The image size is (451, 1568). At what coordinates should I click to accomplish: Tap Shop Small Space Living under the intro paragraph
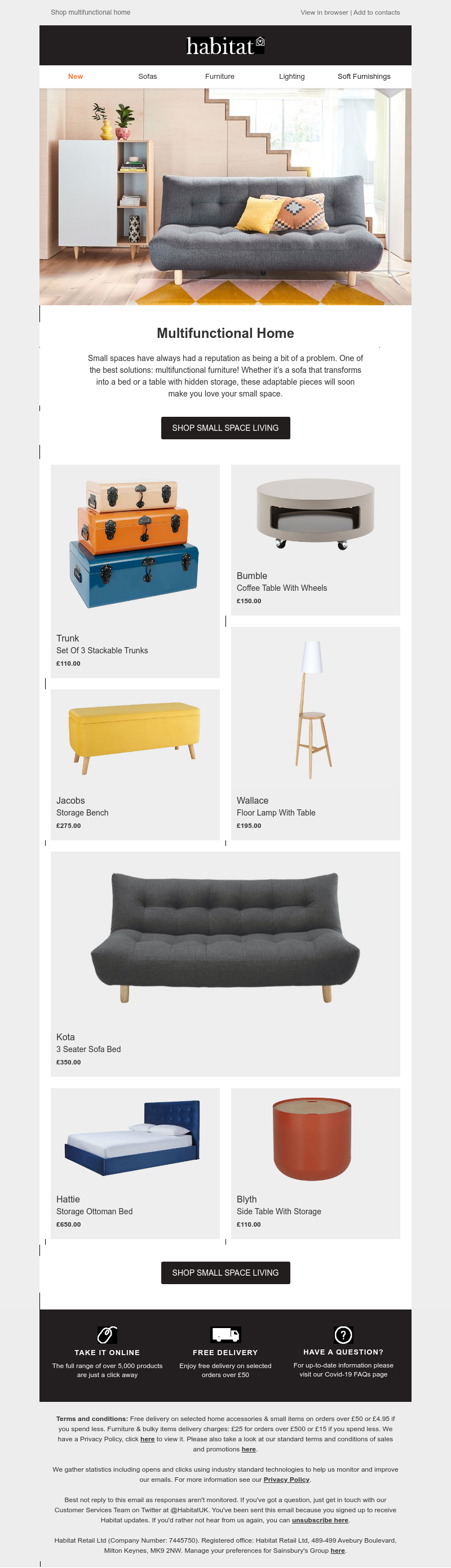(225, 428)
